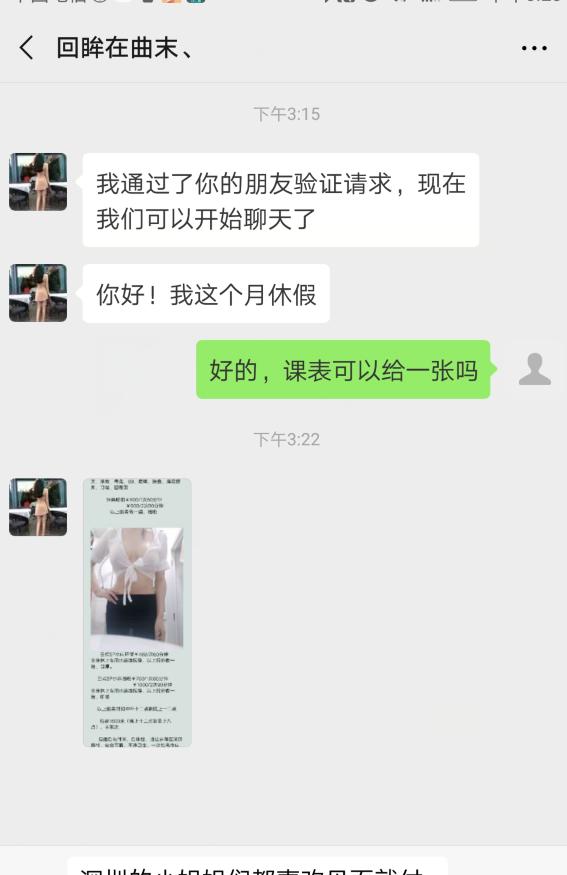Image resolution: width=567 pixels, height=875 pixels.
Task: Tap my own grey profile avatar
Action: 535,369
